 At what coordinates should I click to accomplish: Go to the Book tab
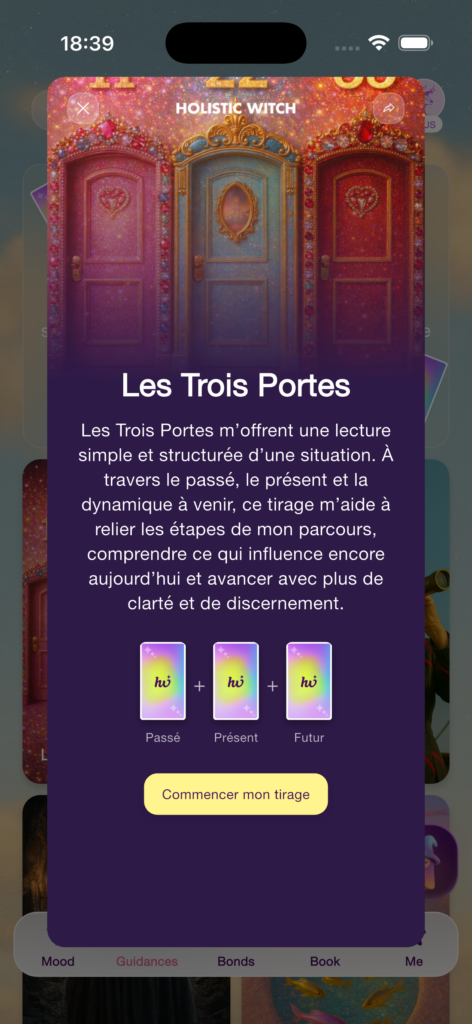tap(325, 961)
